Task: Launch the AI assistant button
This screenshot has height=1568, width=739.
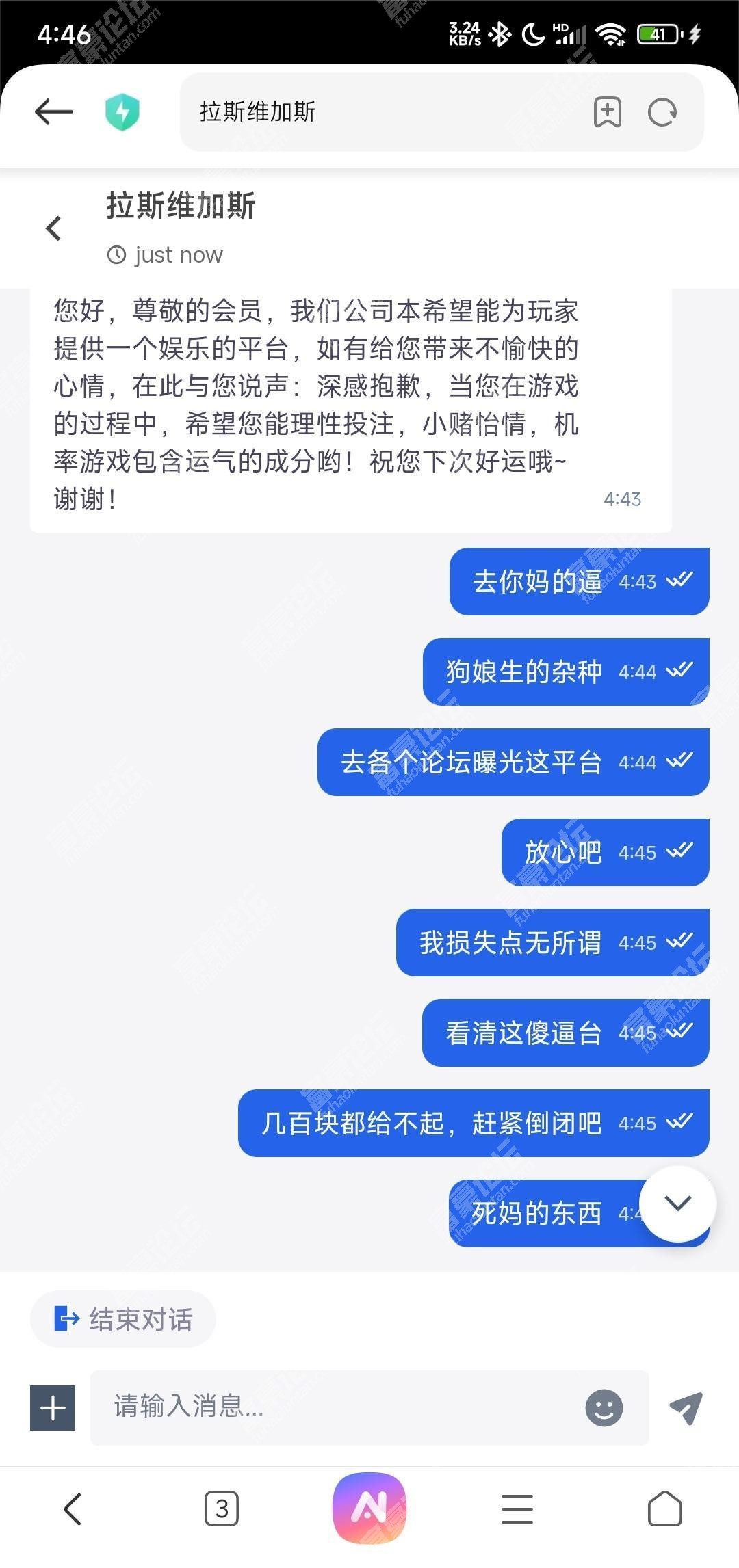Action: 369,1508
